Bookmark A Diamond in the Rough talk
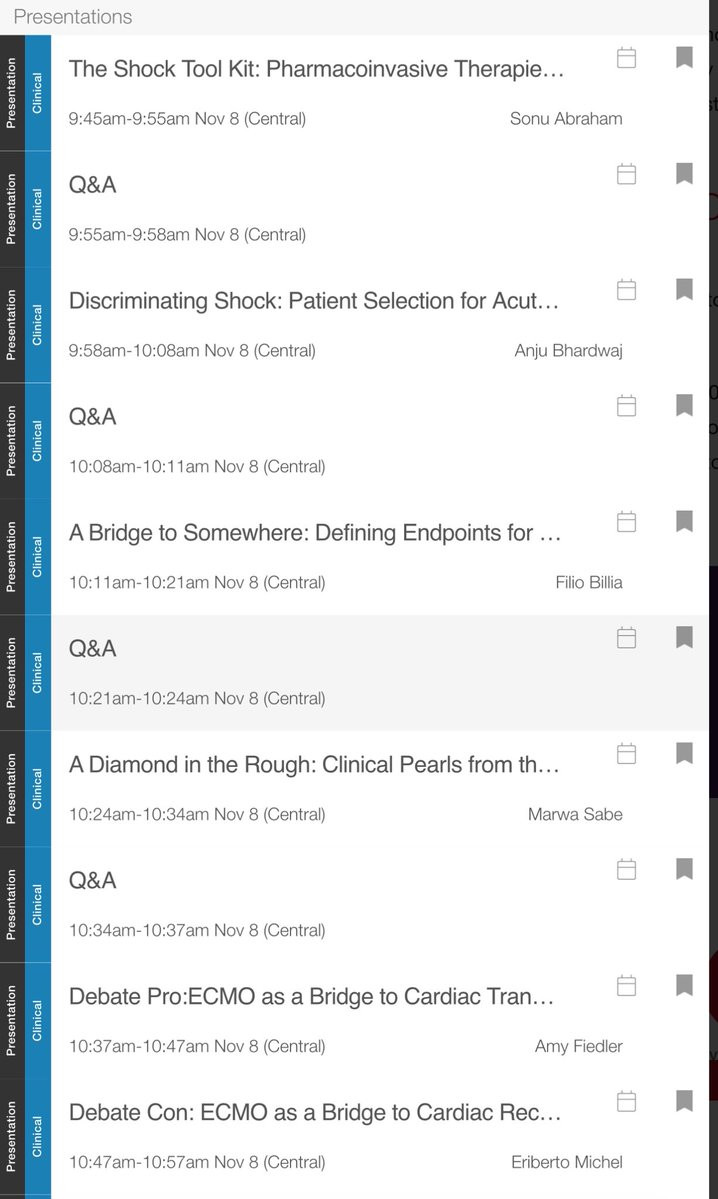Screen dimensions: 718x1199 [x=684, y=754]
